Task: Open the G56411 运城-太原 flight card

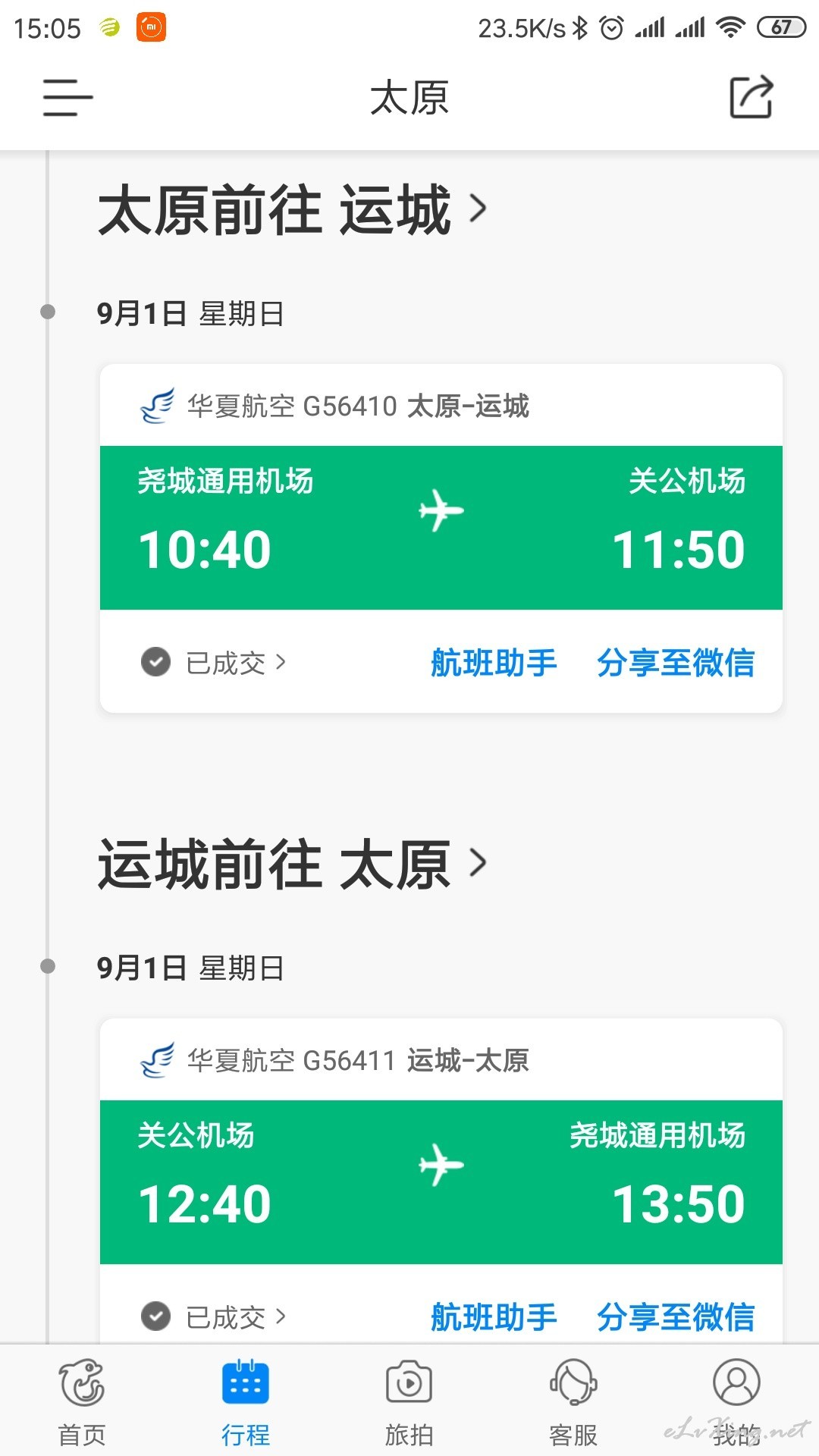Action: (x=441, y=1182)
